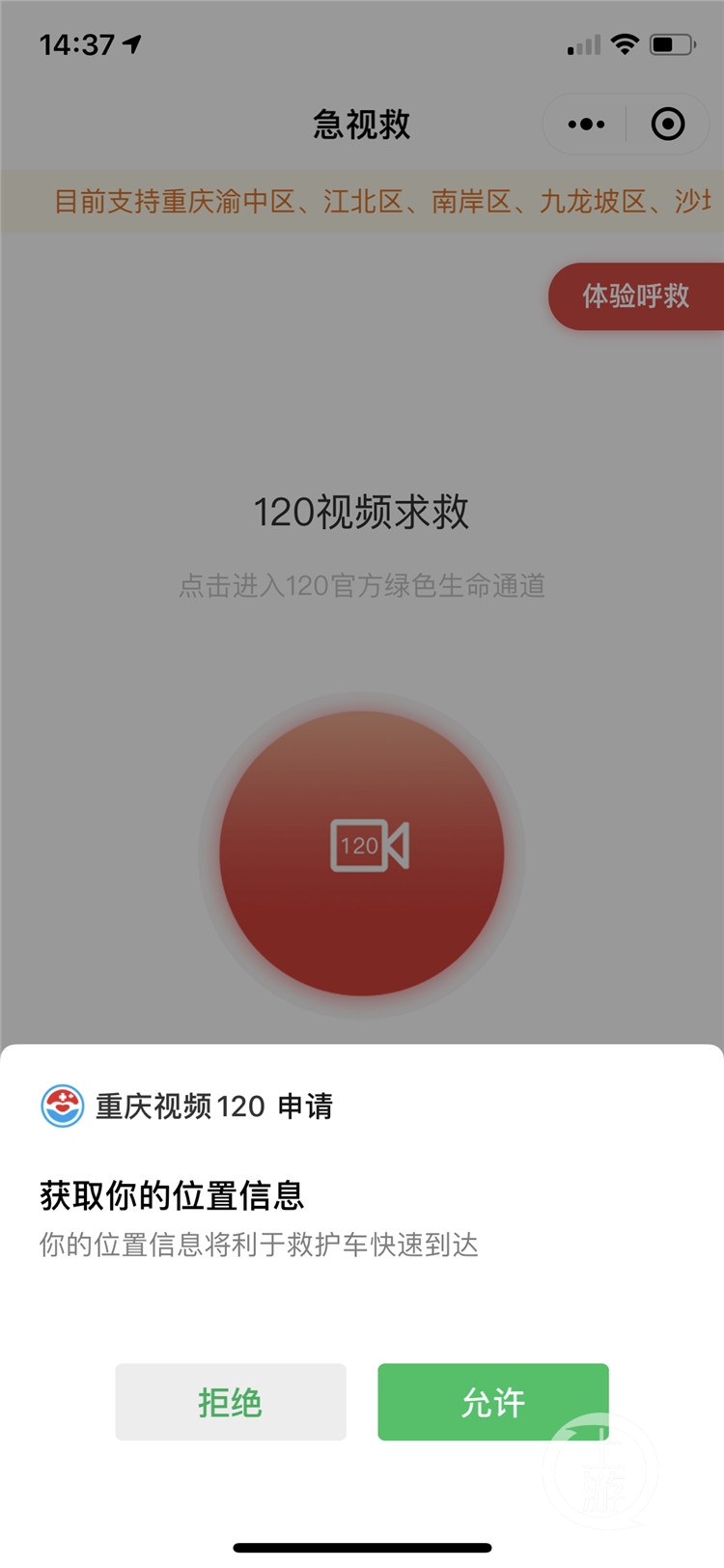The image size is (724, 1568).
Task: Tap the scrolling supported districts notice banner
Action: [362, 201]
